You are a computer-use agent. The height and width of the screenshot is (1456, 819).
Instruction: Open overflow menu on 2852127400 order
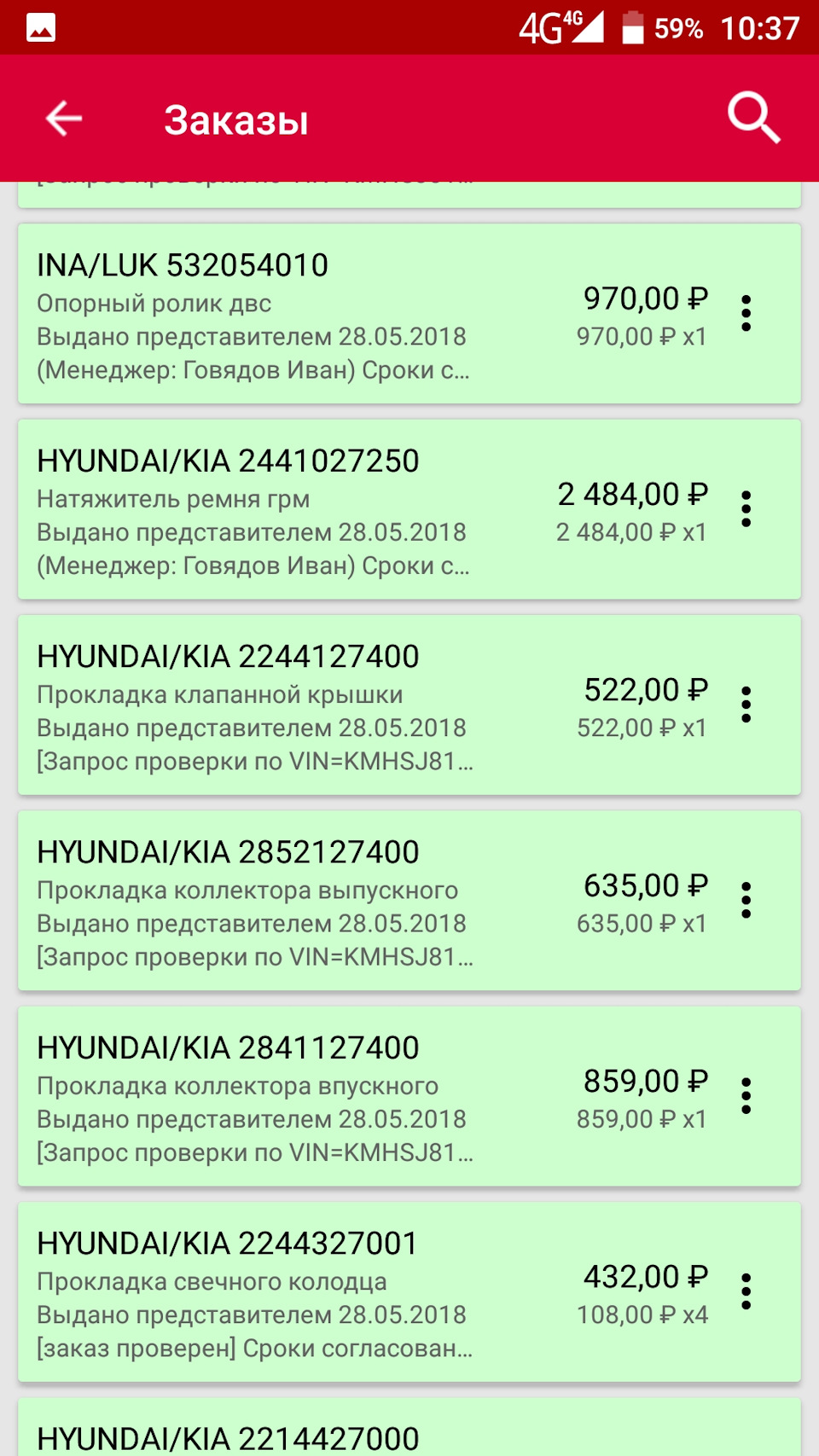point(748,898)
